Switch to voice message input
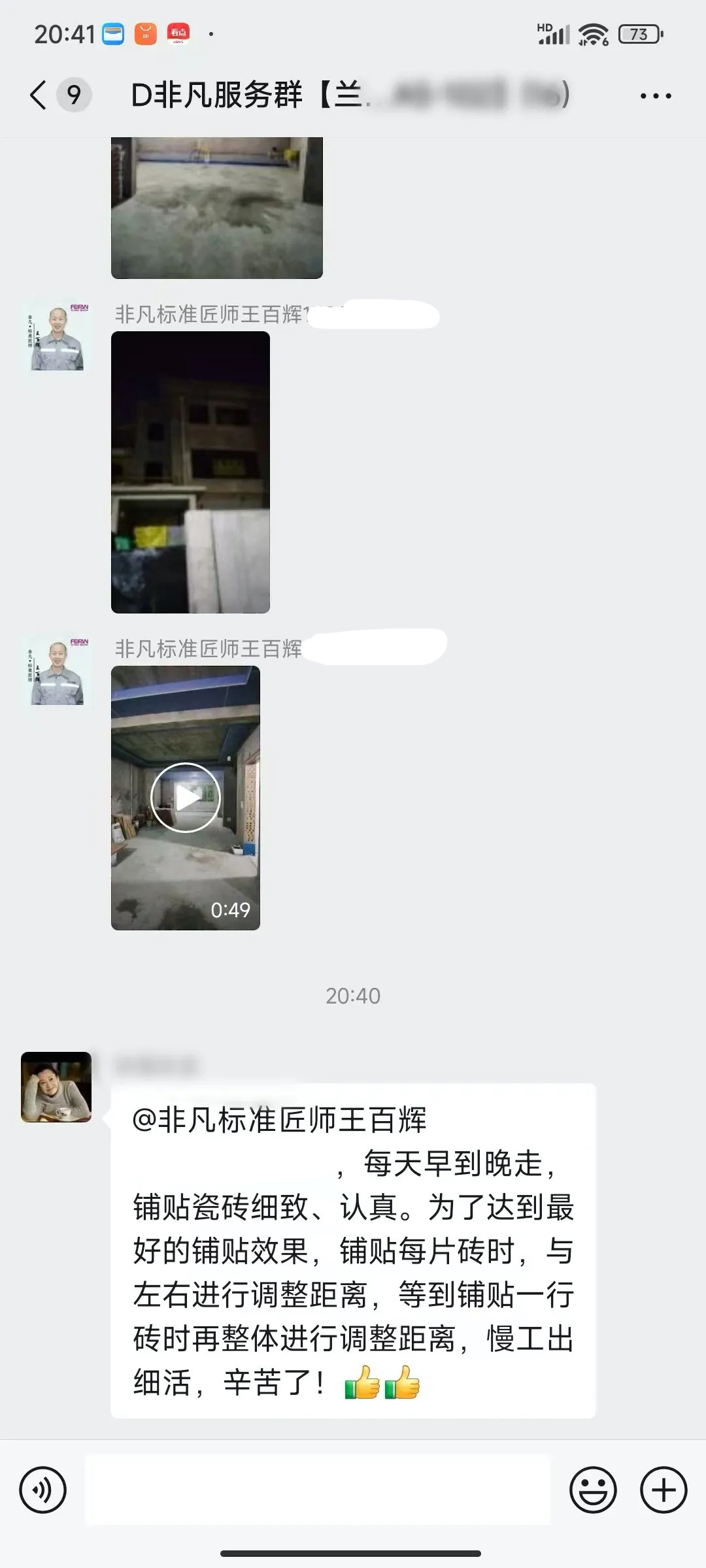 click(x=43, y=1490)
